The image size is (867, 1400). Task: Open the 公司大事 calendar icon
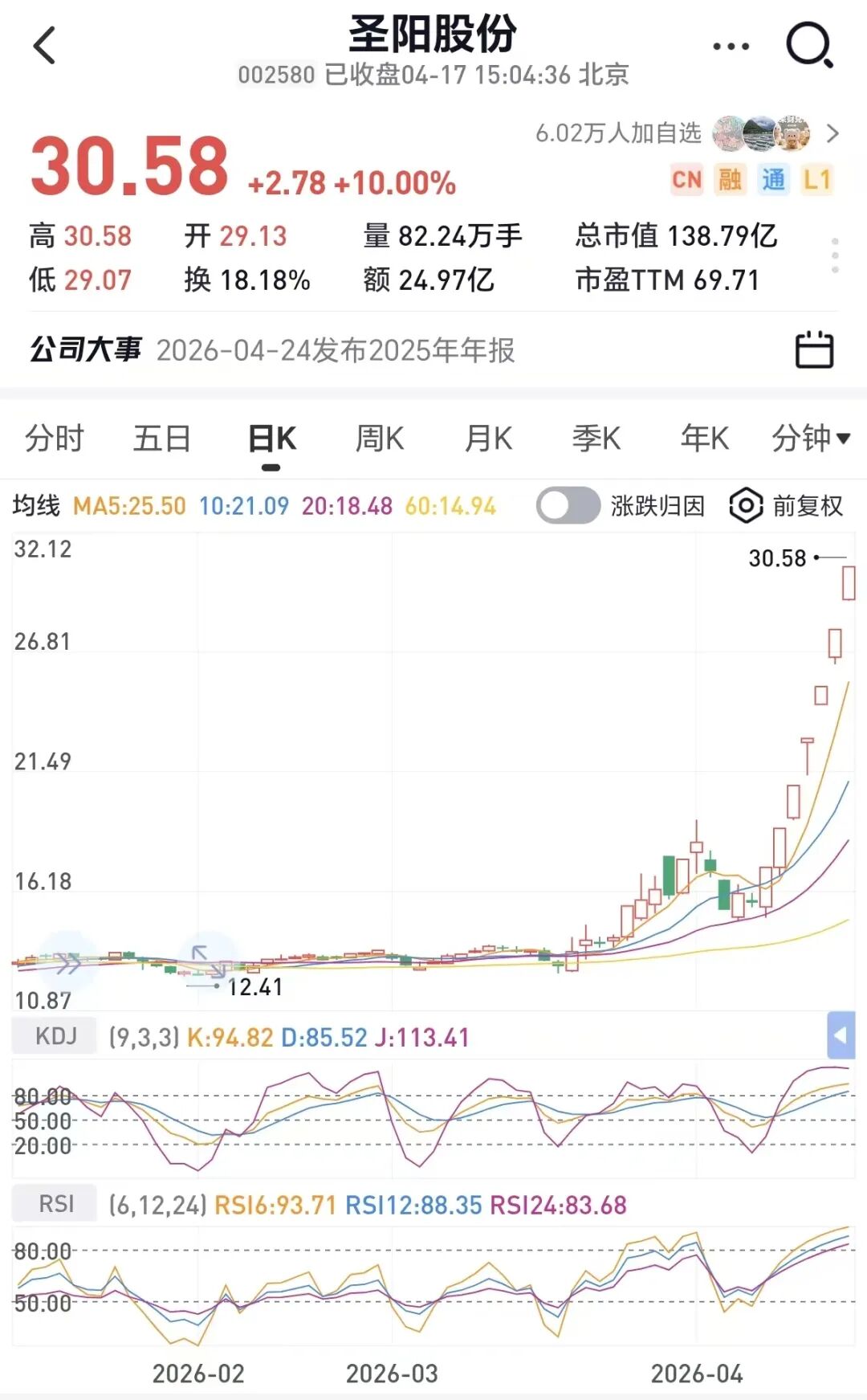coord(814,350)
